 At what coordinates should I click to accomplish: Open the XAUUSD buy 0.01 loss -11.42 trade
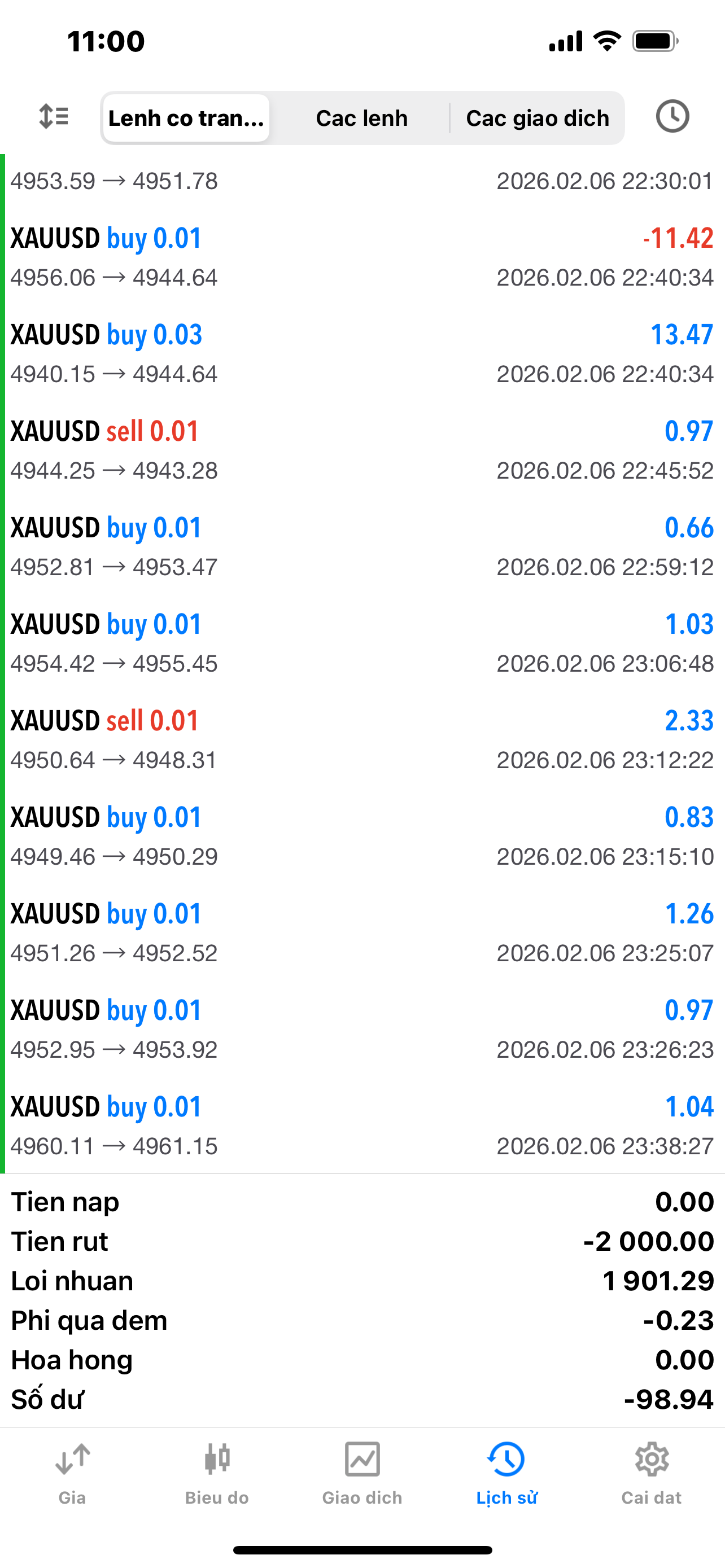(362, 257)
